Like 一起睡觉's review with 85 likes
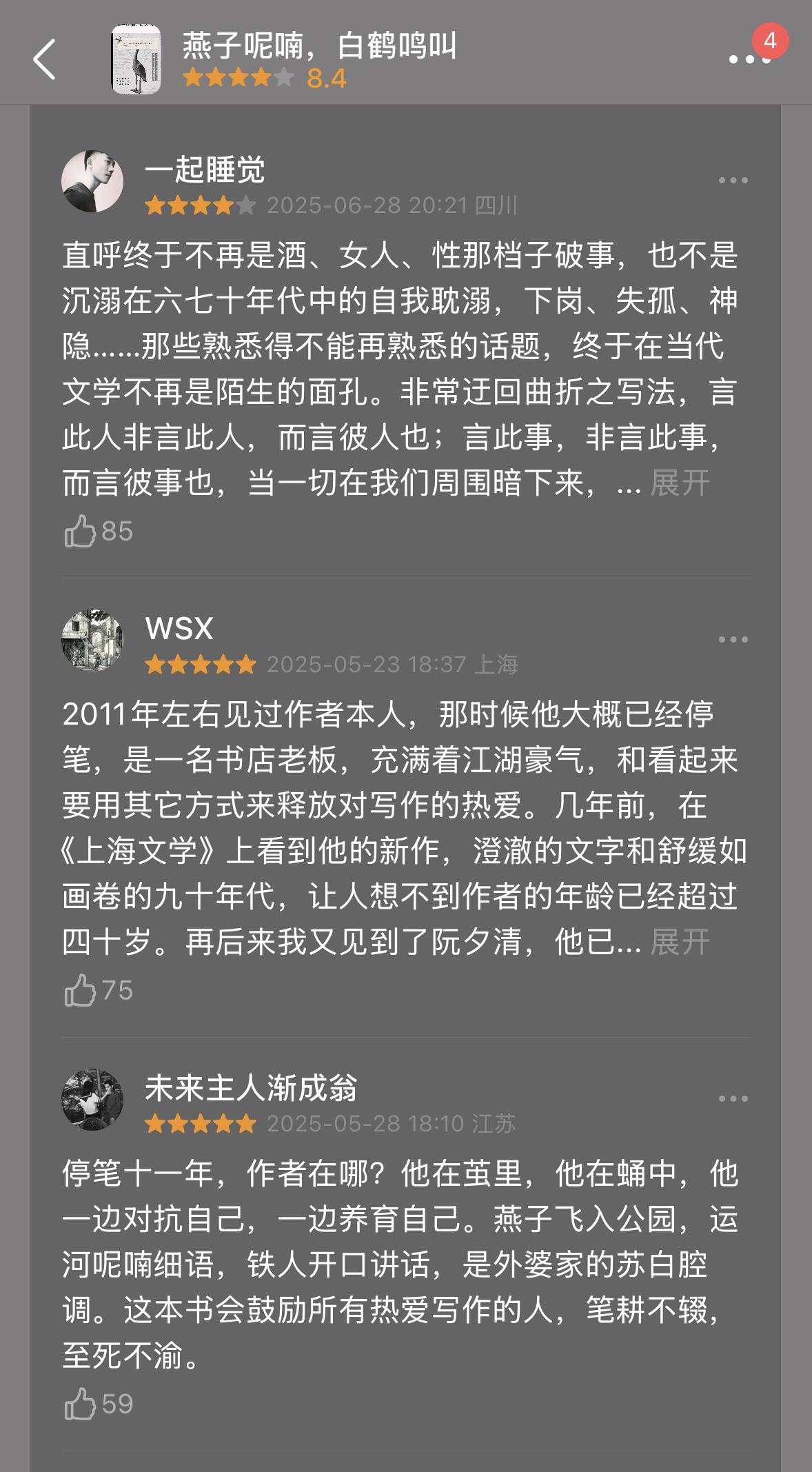Screen dimensions: 812x1472 pos(81,531)
